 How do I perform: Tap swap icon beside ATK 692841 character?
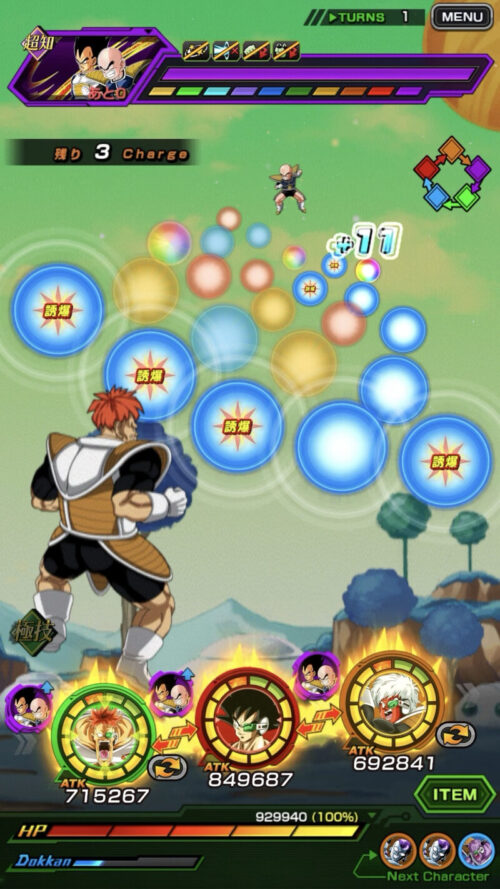pos(456,734)
